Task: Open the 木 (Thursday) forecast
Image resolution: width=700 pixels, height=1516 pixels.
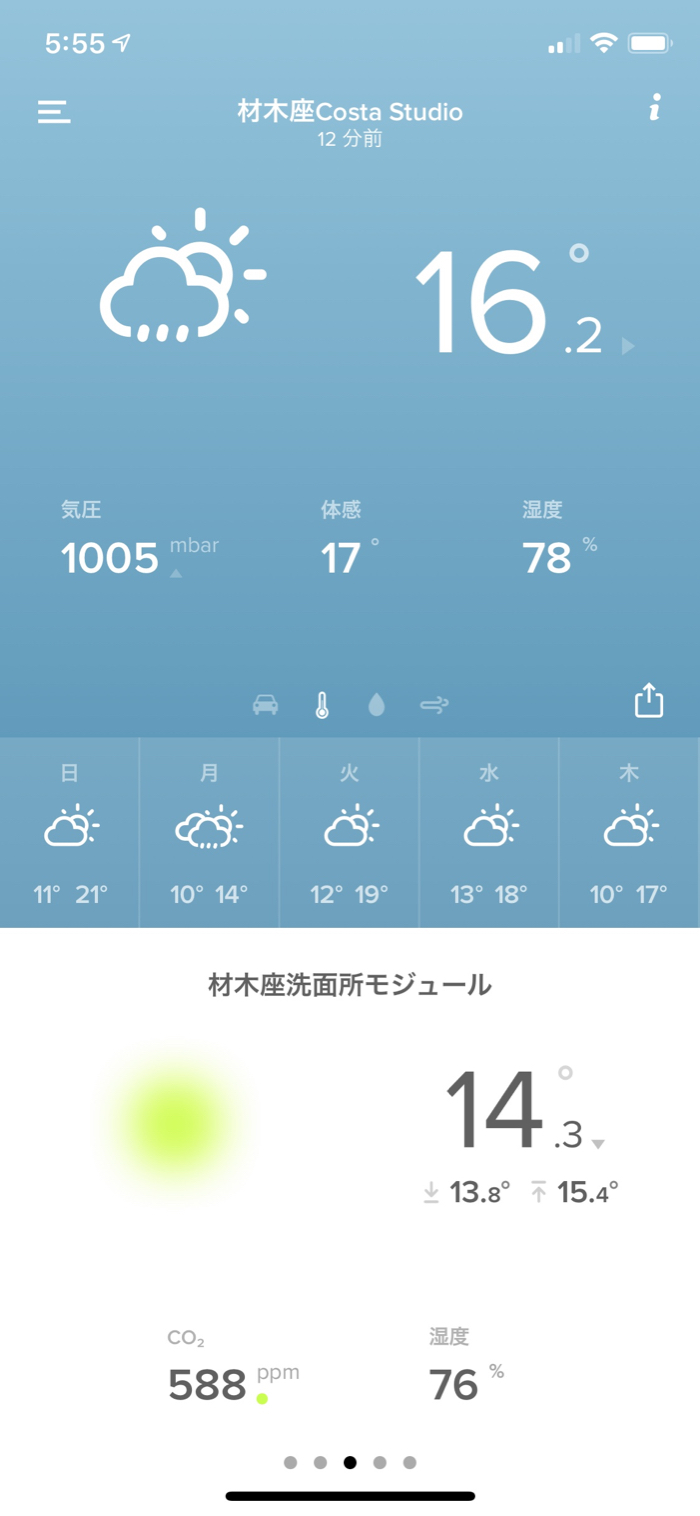Action: (x=629, y=832)
